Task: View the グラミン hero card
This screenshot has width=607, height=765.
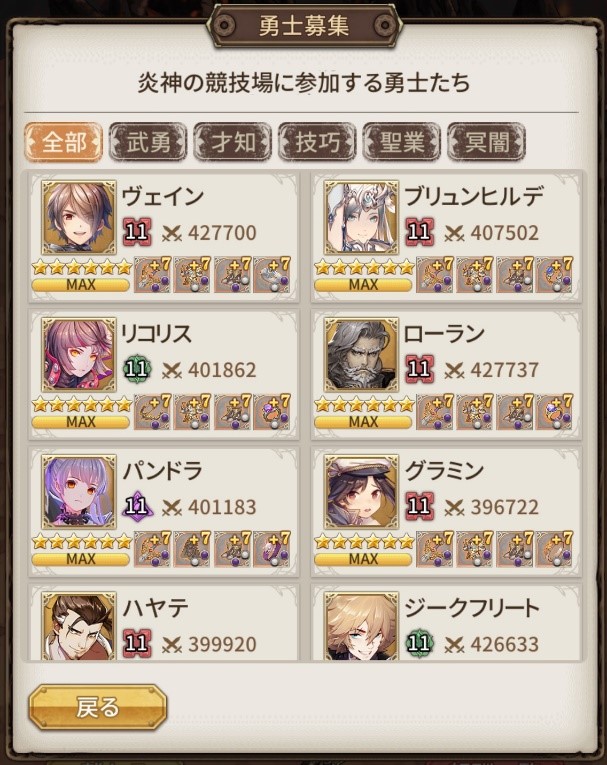Action: (x=446, y=510)
